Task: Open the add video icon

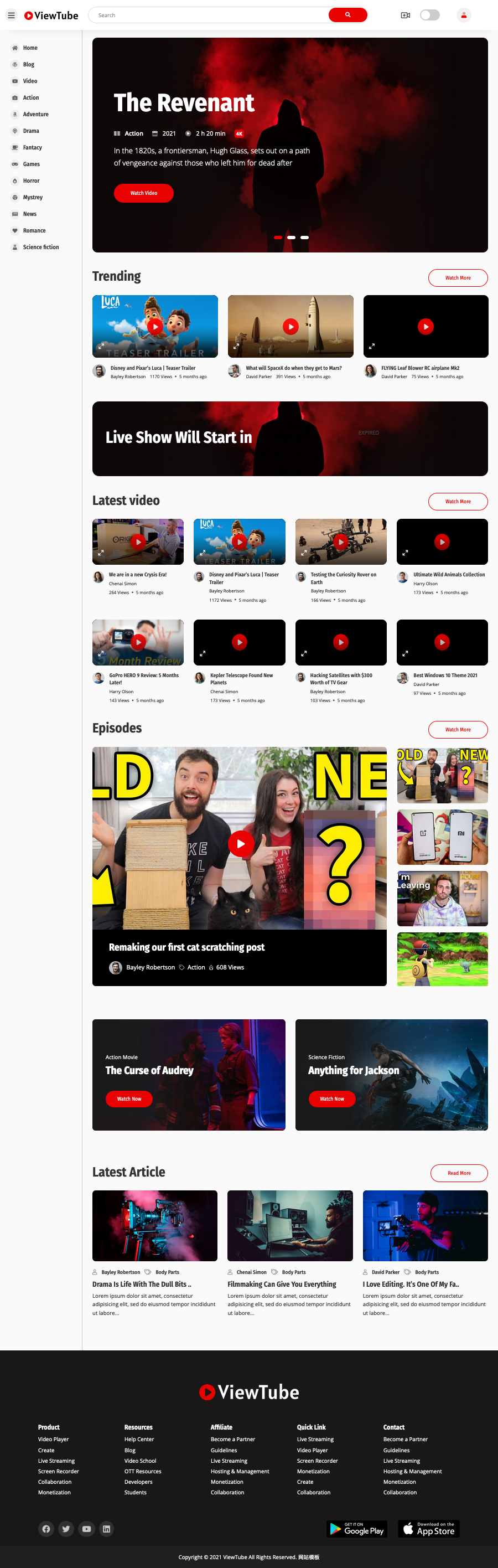Action: click(x=405, y=15)
